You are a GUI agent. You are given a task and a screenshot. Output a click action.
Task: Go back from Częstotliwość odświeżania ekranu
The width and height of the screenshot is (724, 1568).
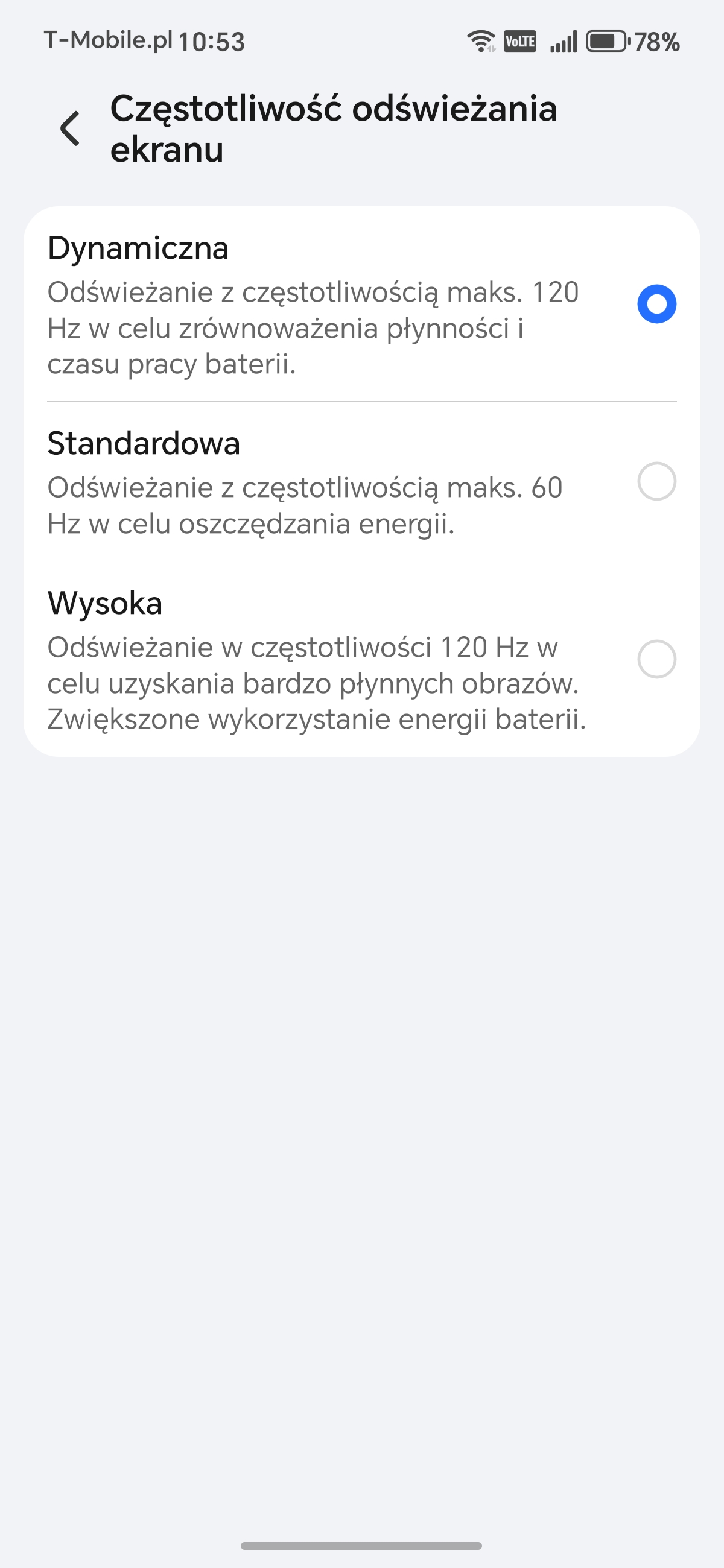[x=70, y=128]
